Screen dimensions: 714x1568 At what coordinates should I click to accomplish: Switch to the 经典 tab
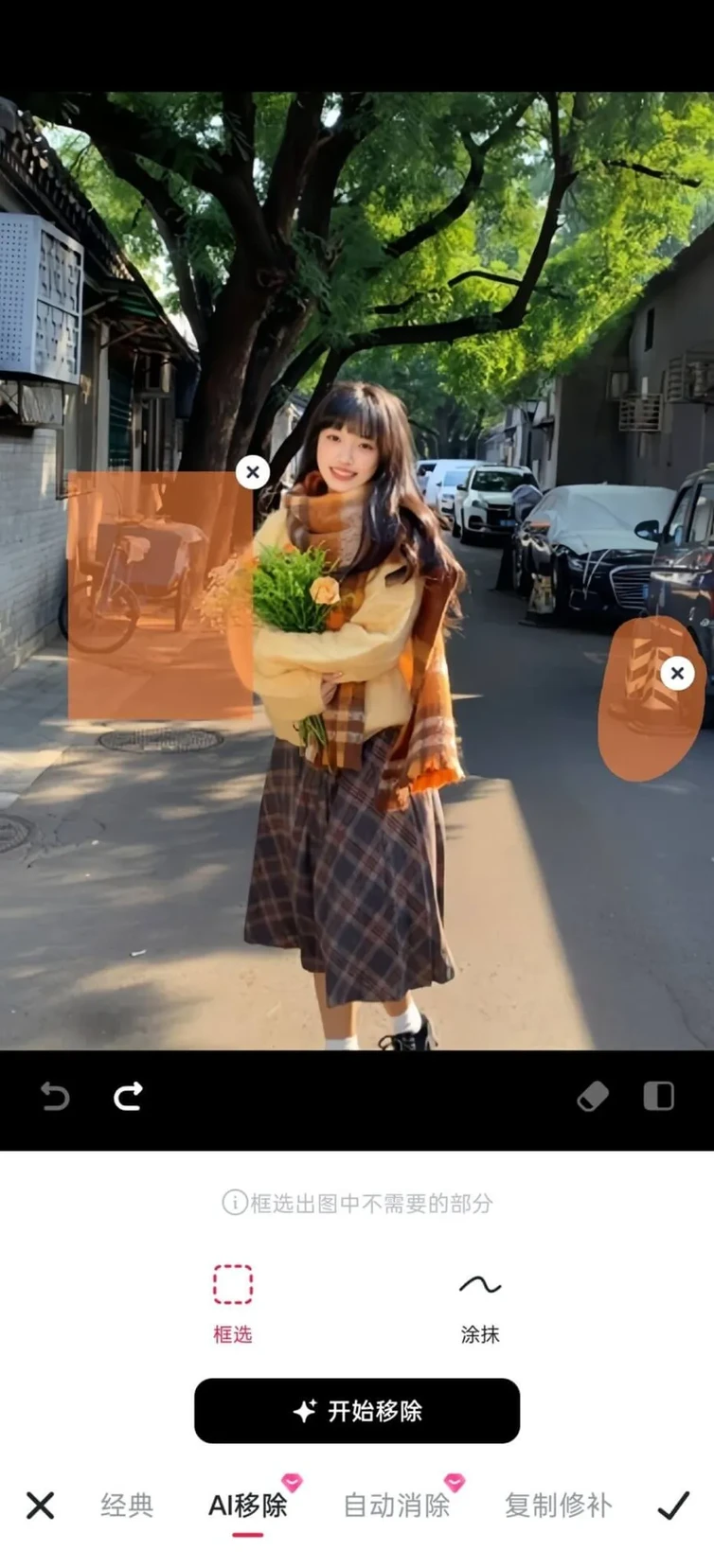tap(127, 1505)
